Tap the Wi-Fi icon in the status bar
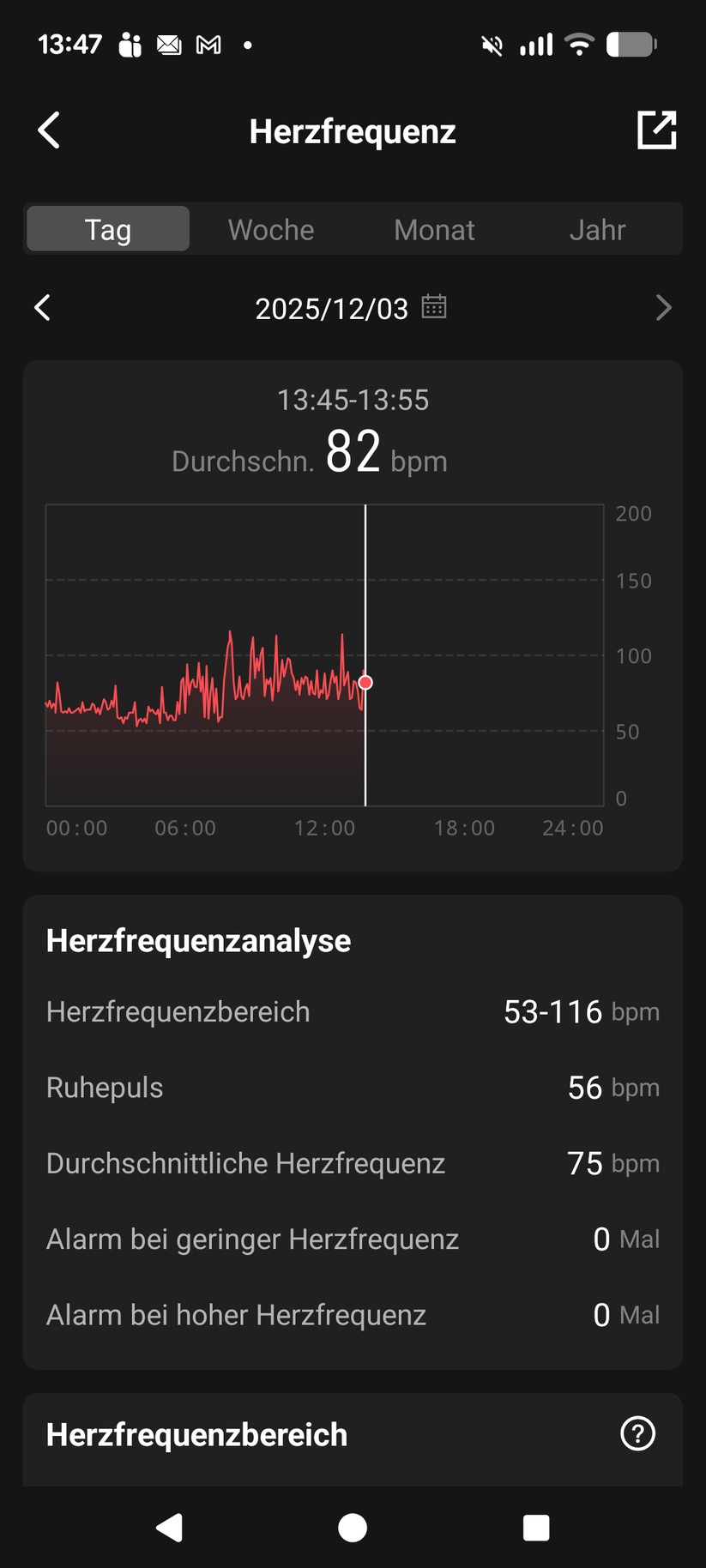Screen dimensions: 706x1568 (x=579, y=45)
